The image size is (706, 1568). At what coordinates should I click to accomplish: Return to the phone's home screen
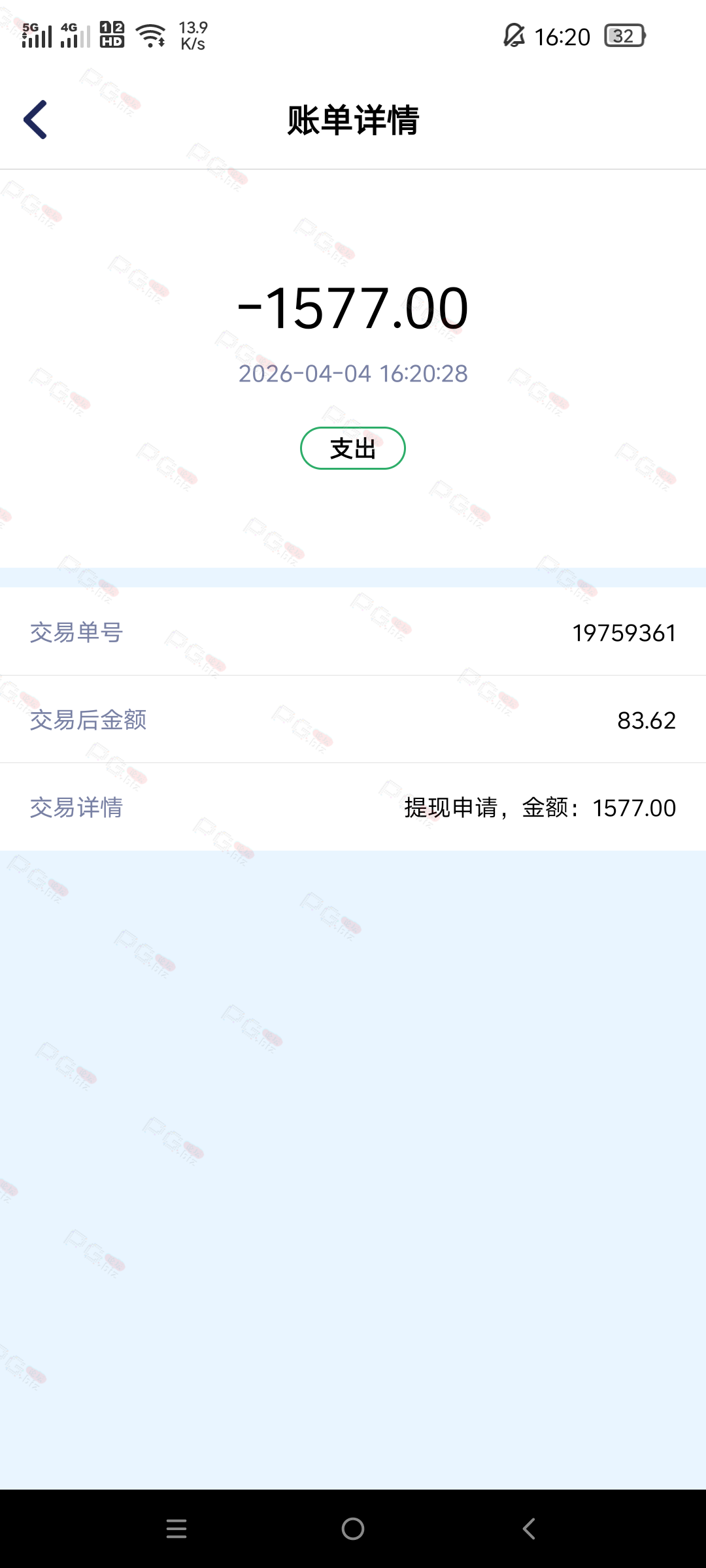pyautogui.click(x=353, y=1529)
